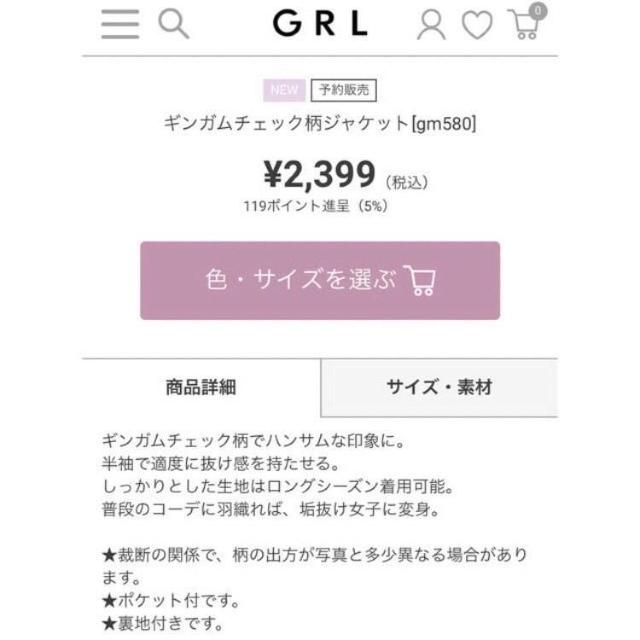The image size is (640, 640).
Task: Tap the 色・サイズを選ぶ button
Action: coord(320,280)
